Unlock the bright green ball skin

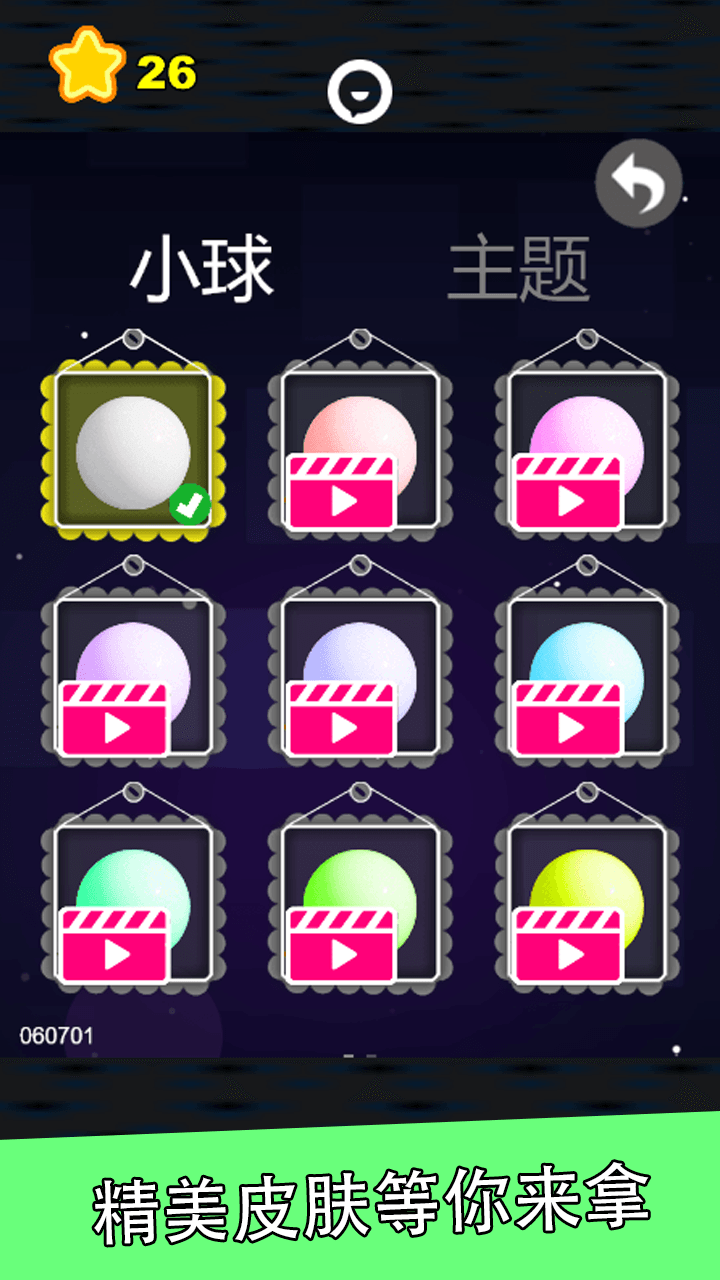tap(341, 946)
